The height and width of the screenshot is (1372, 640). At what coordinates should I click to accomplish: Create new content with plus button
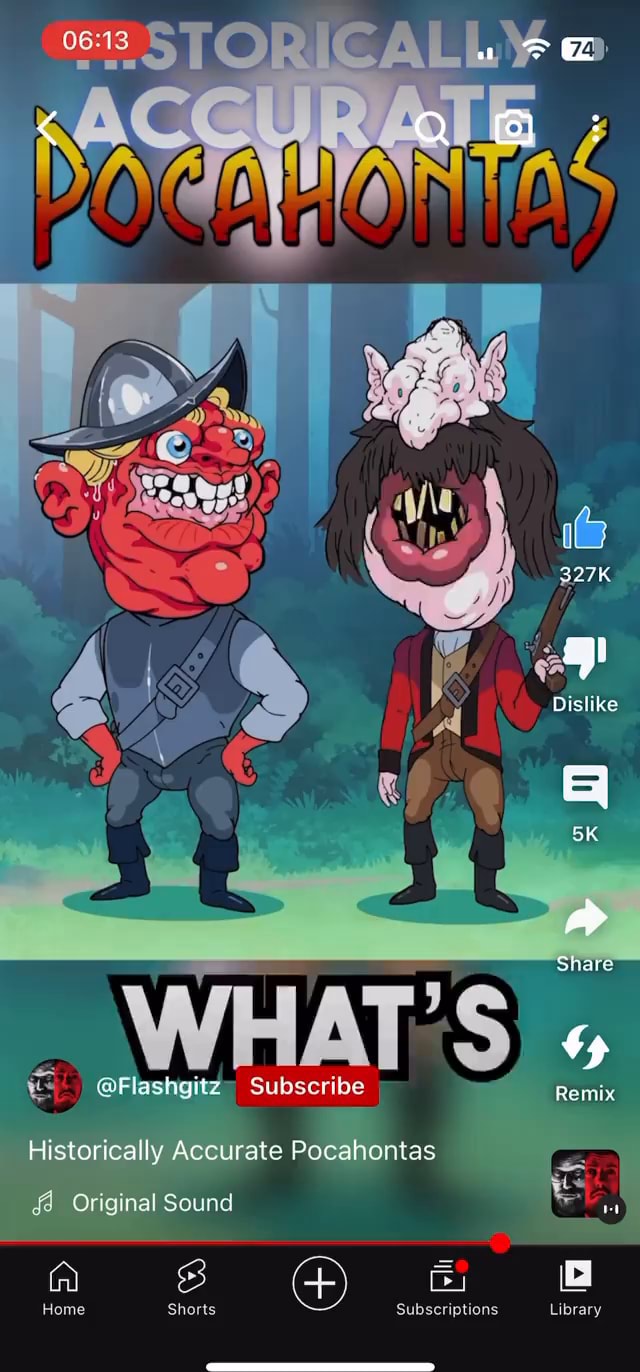tap(319, 1283)
